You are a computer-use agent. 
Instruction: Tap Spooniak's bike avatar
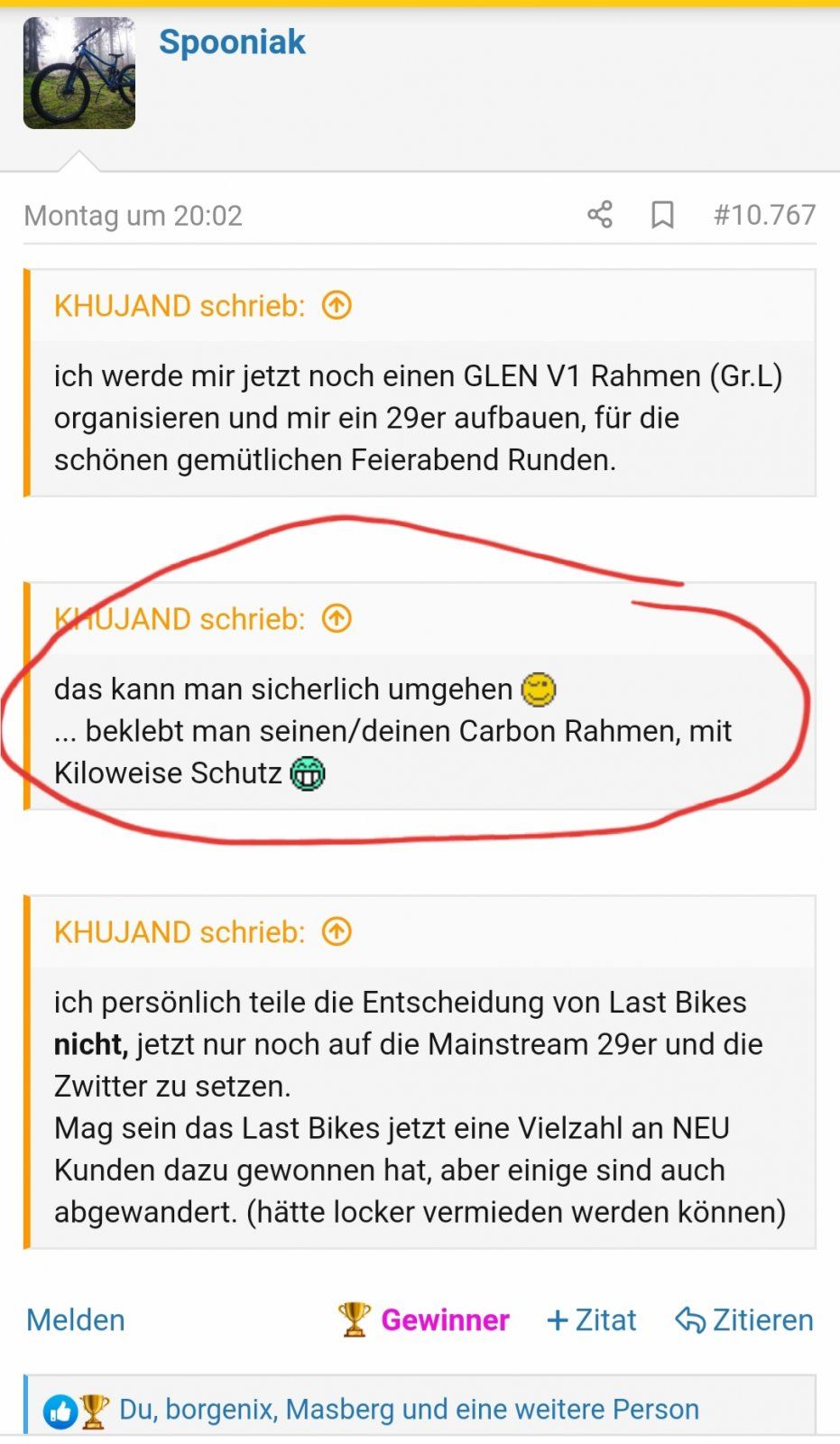pos(79,73)
